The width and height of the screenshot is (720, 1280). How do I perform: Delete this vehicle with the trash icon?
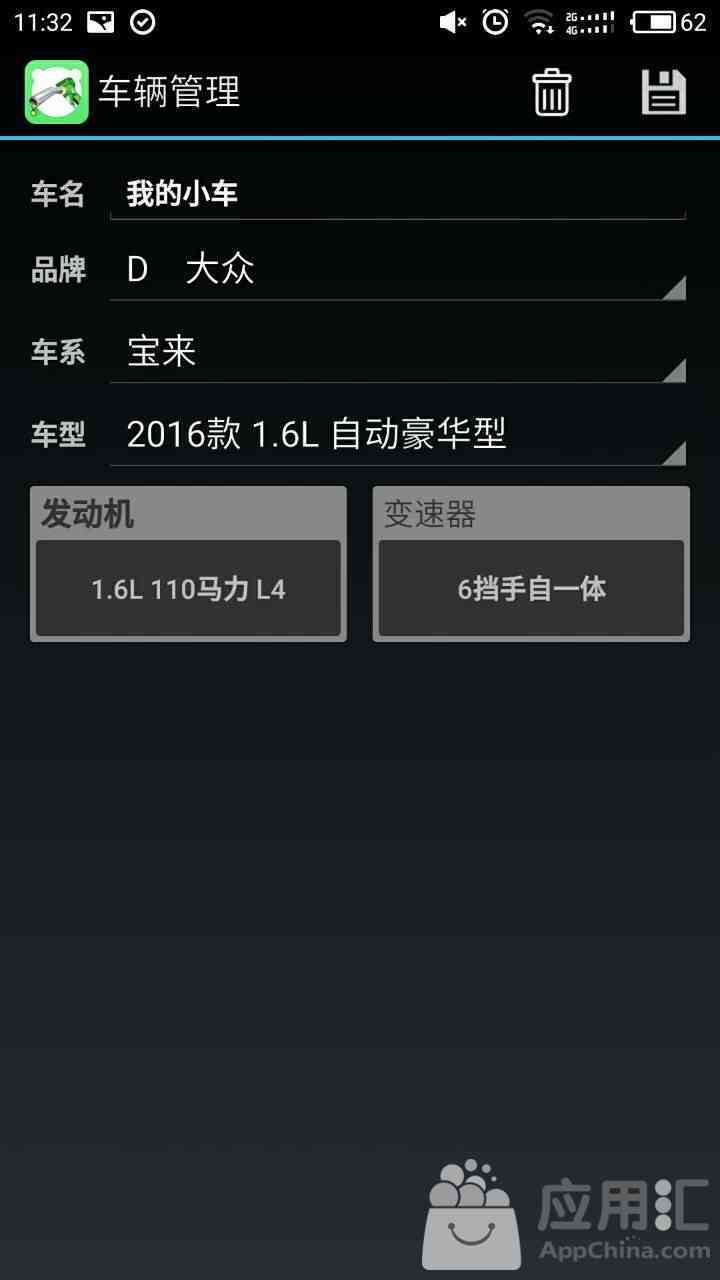(x=551, y=92)
